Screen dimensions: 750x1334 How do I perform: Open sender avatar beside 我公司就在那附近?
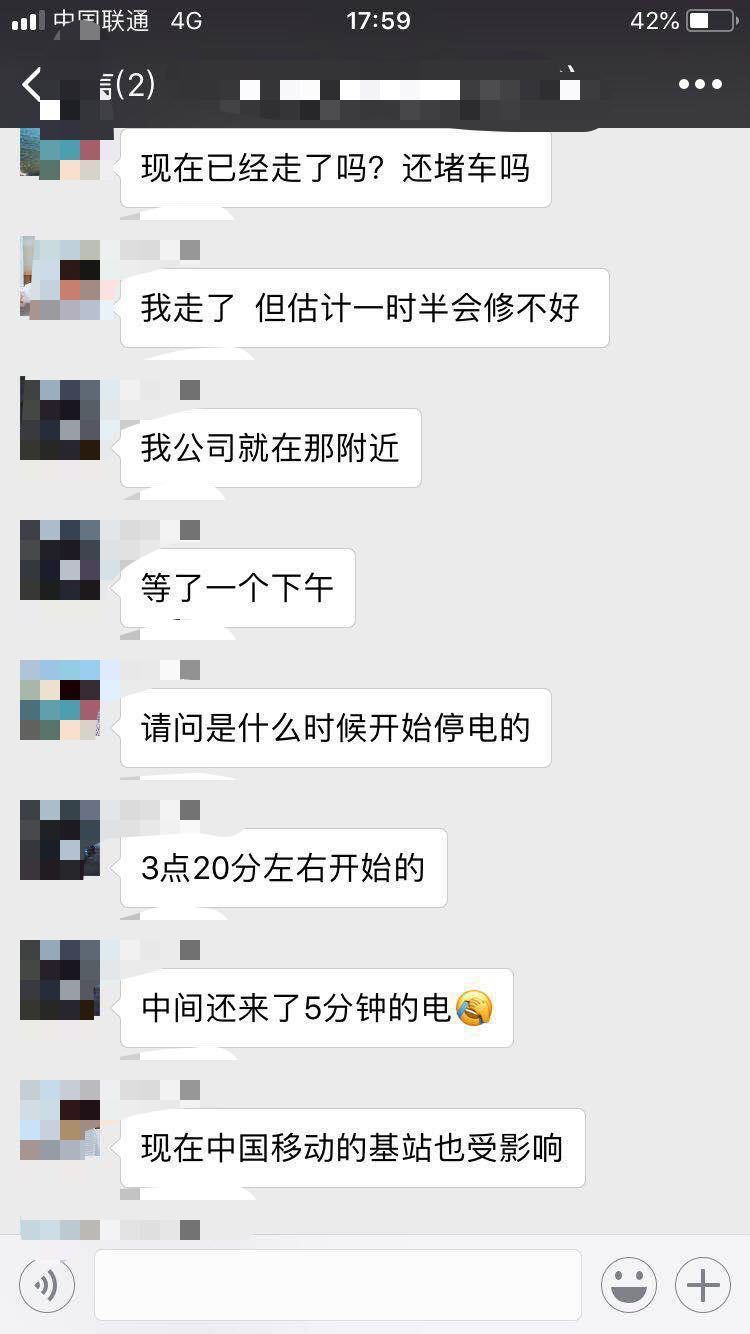pyautogui.click(x=60, y=419)
